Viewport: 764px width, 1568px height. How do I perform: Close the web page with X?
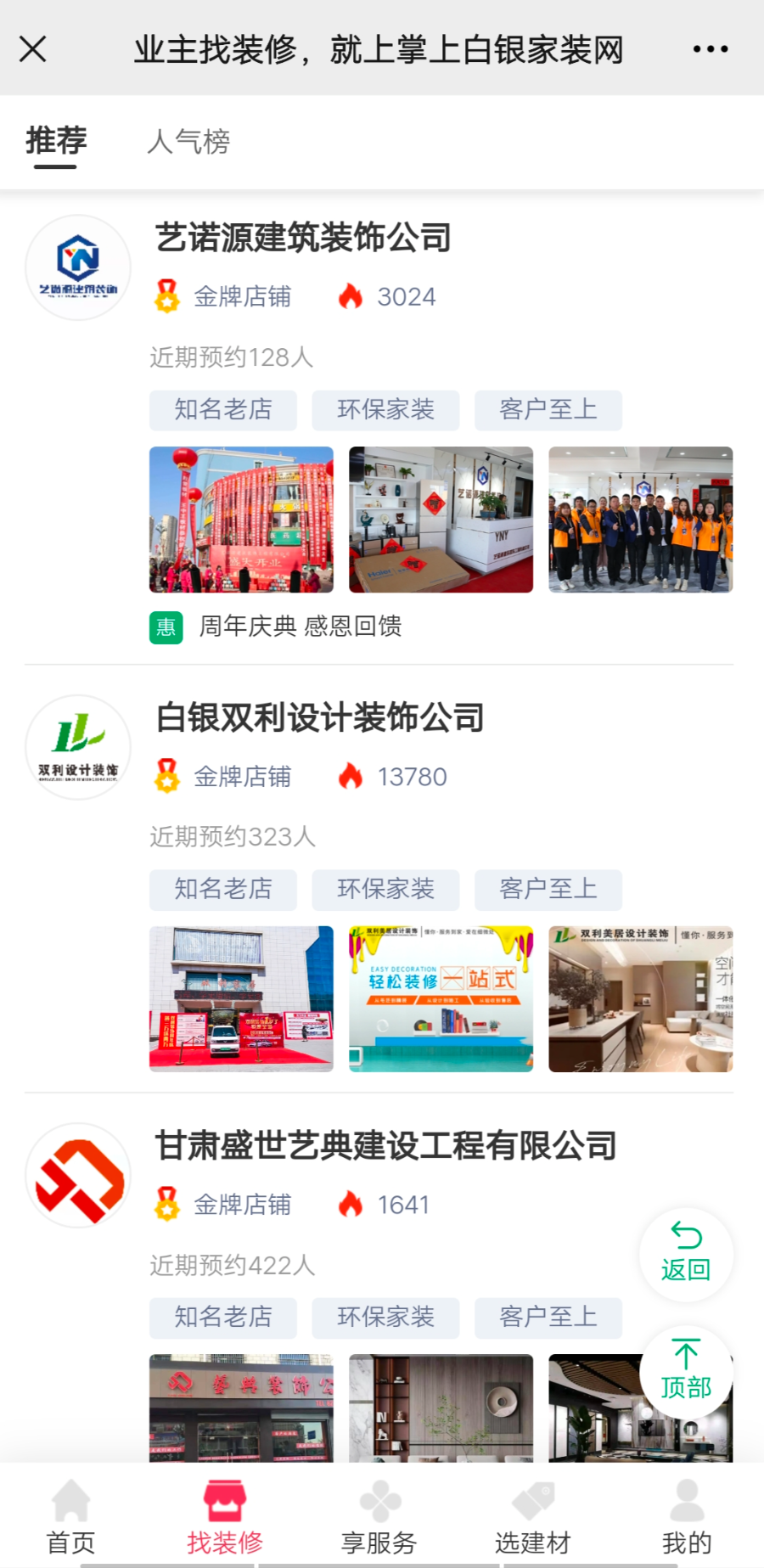coord(33,49)
